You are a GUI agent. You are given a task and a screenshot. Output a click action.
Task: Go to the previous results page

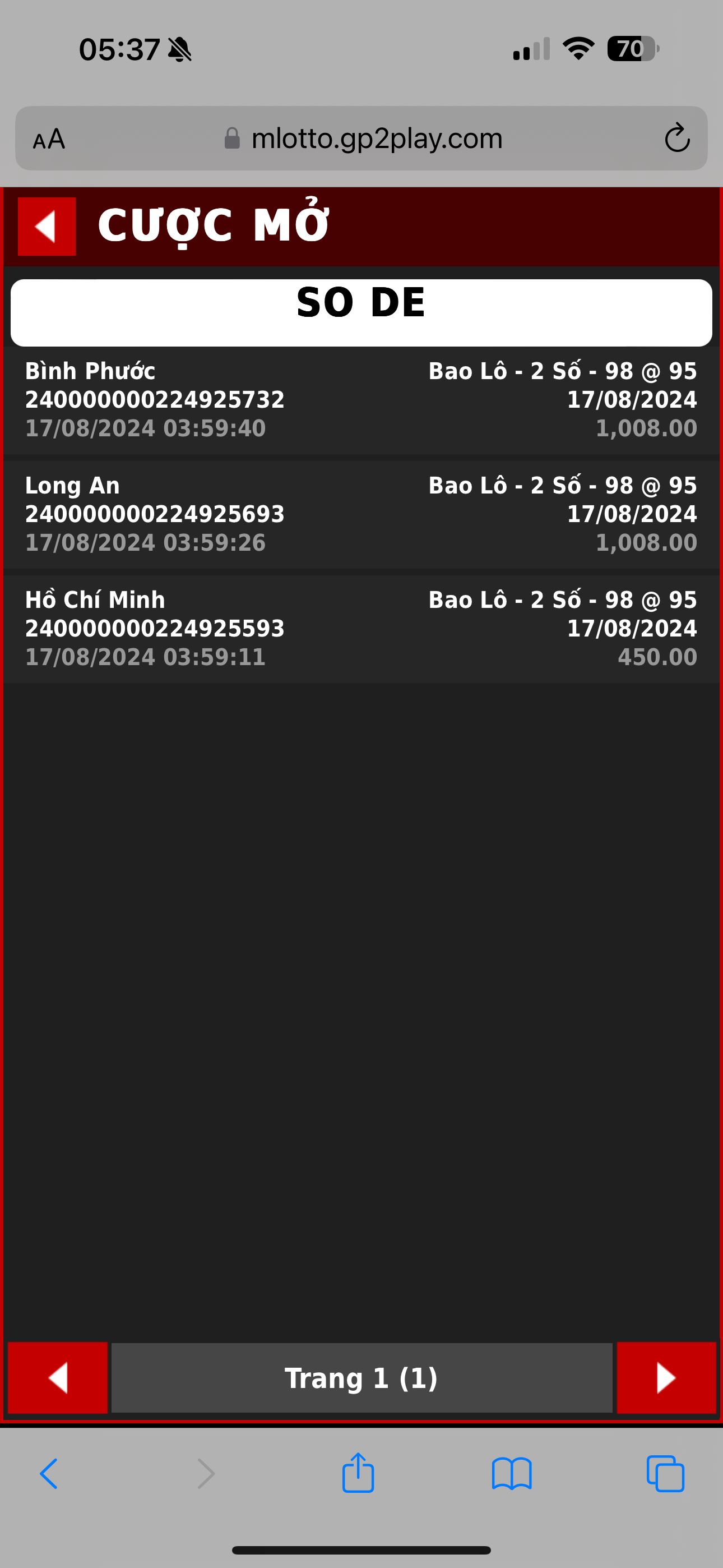58,1377
